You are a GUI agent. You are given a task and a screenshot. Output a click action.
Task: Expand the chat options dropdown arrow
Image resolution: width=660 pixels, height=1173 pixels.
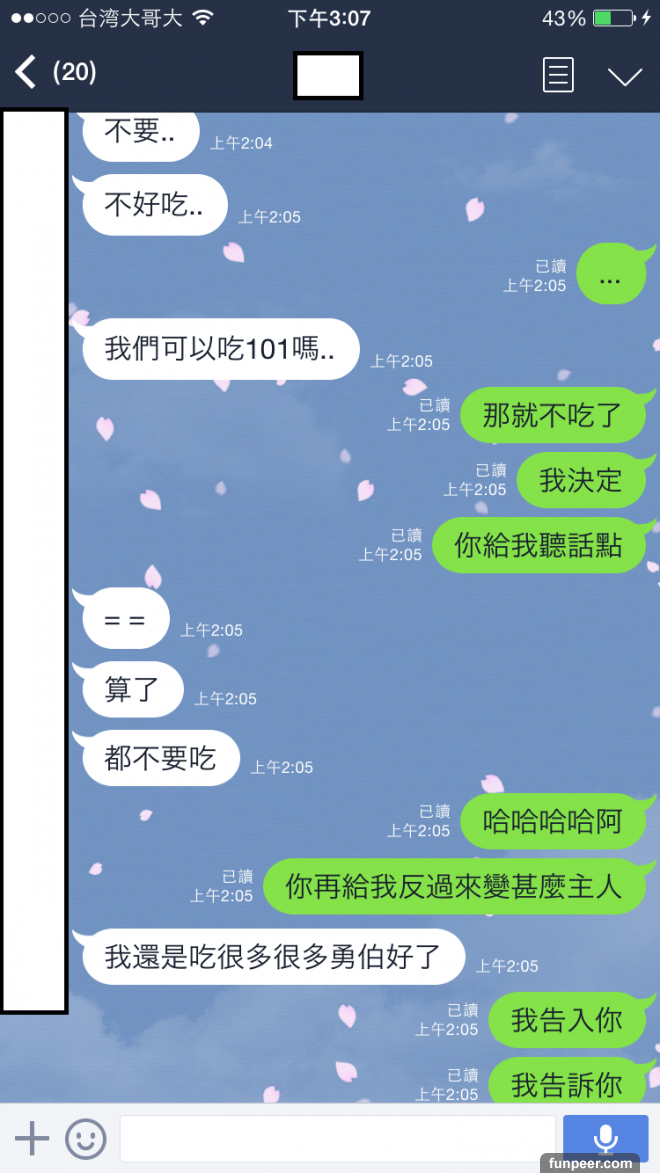click(x=625, y=76)
